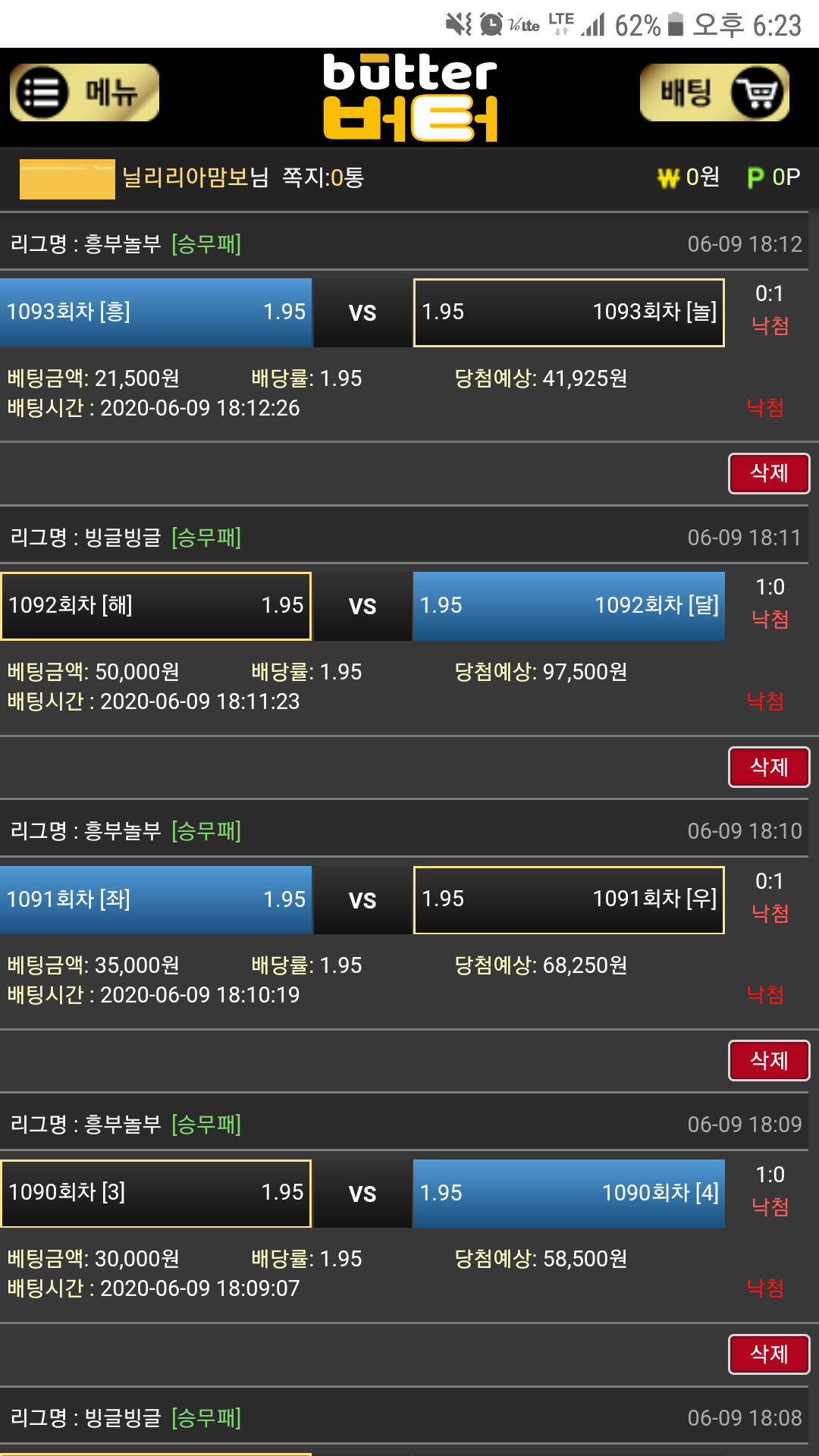Screen dimensions: 819x1456
Task: Delete the 1092회차 빙글빙글 bet record
Action: [x=768, y=767]
